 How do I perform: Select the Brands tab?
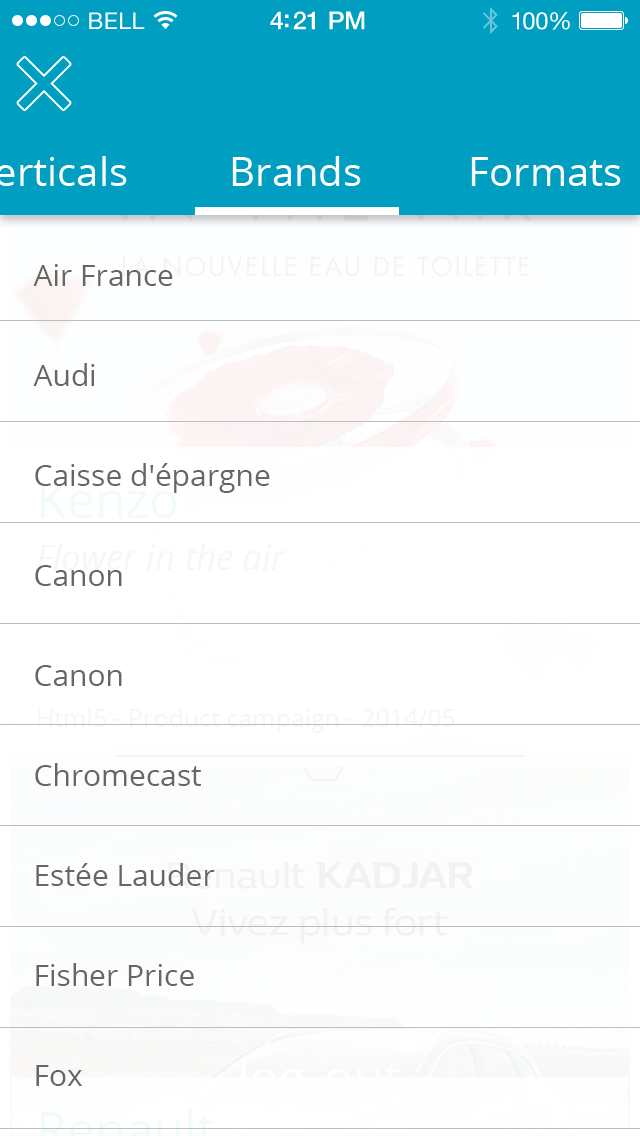[x=296, y=172]
